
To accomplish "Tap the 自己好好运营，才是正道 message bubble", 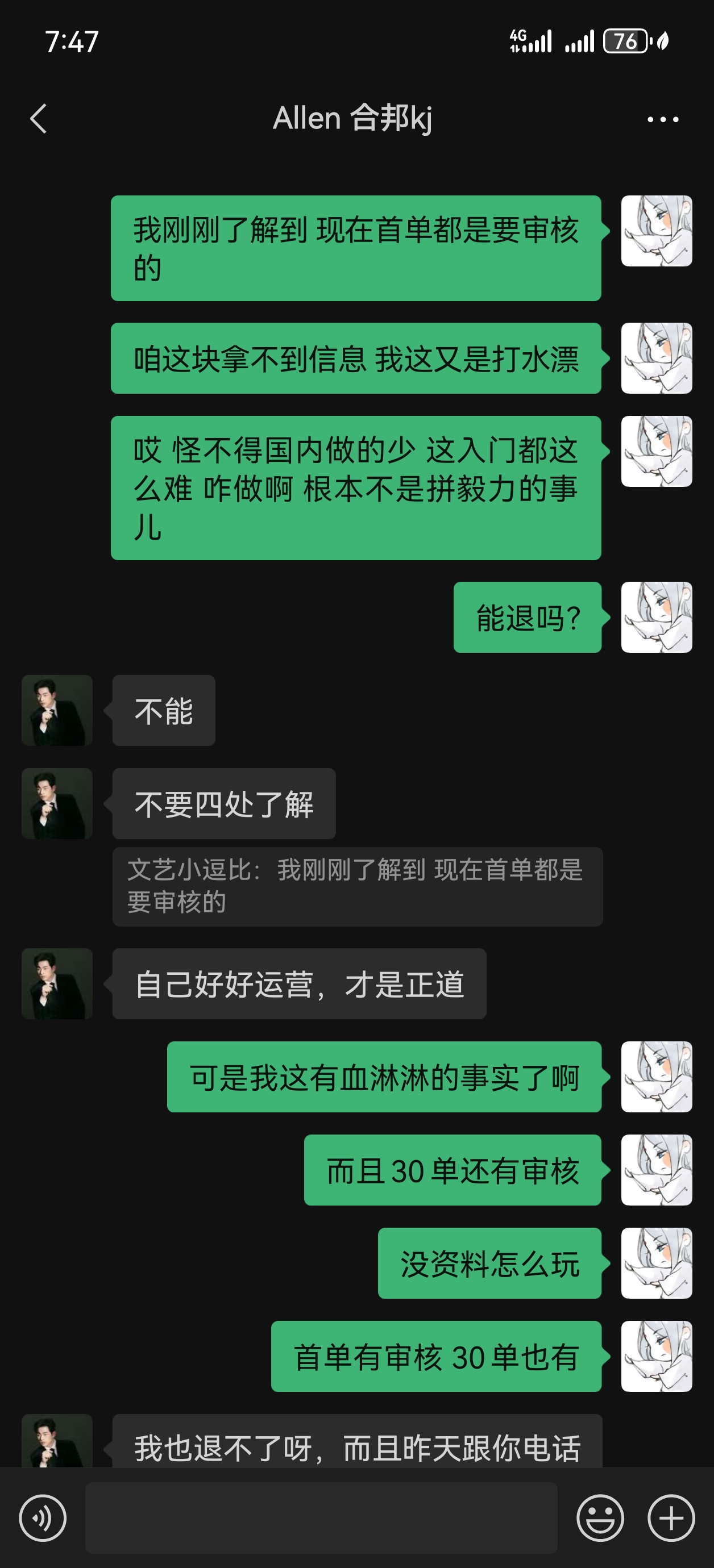I will [300, 983].
